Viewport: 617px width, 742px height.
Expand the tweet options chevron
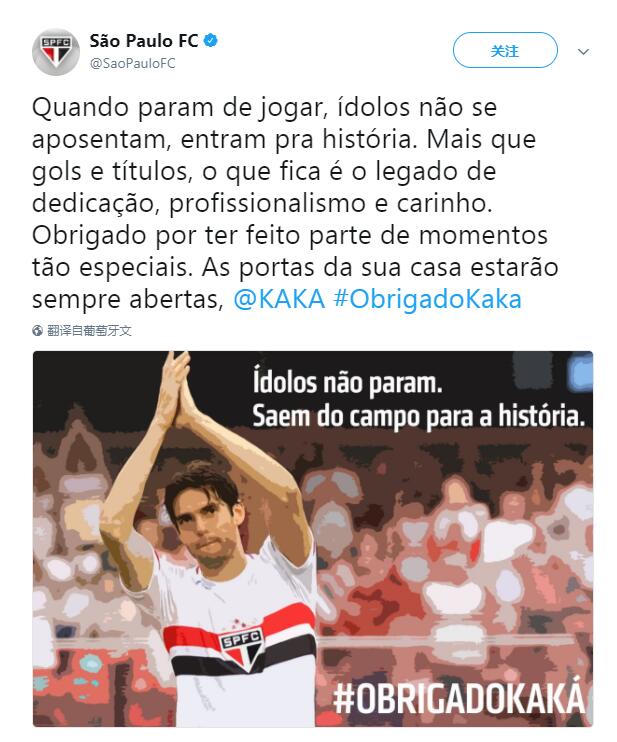tap(584, 51)
